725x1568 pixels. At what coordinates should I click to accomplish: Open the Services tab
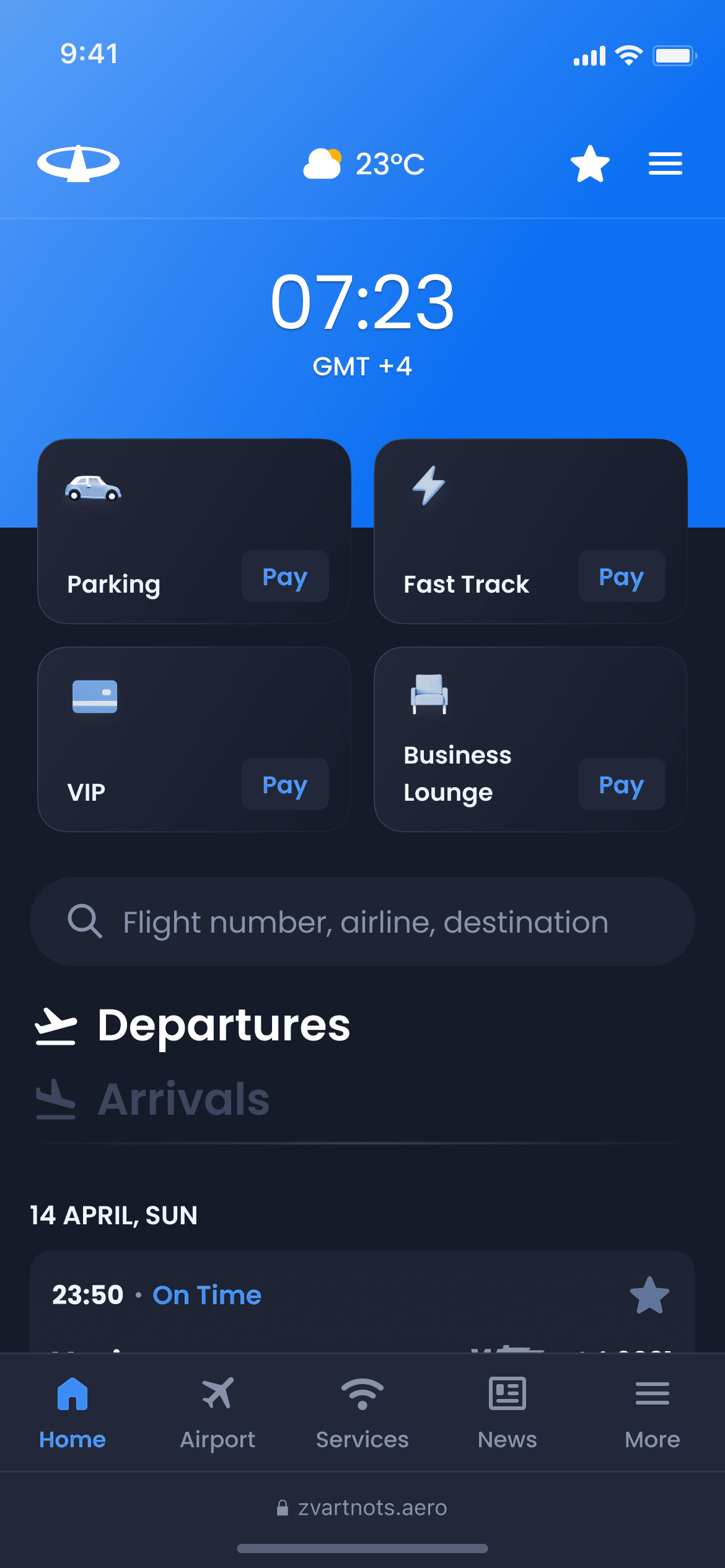(x=362, y=1413)
